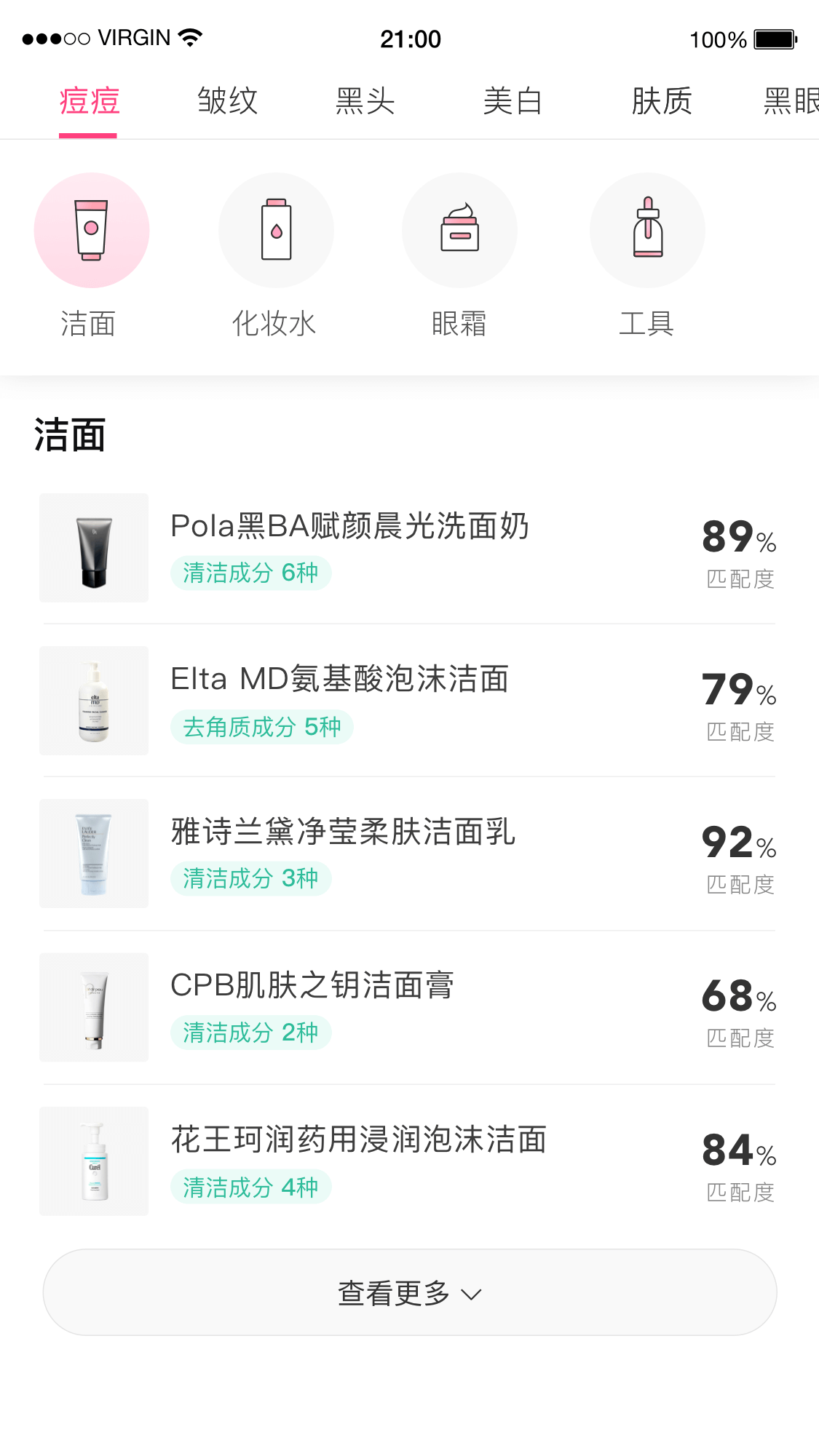This screenshot has height=1456, width=819.
Task: Open Pola黑BA赋颜晨光洗面奶 product
Action: (x=409, y=548)
